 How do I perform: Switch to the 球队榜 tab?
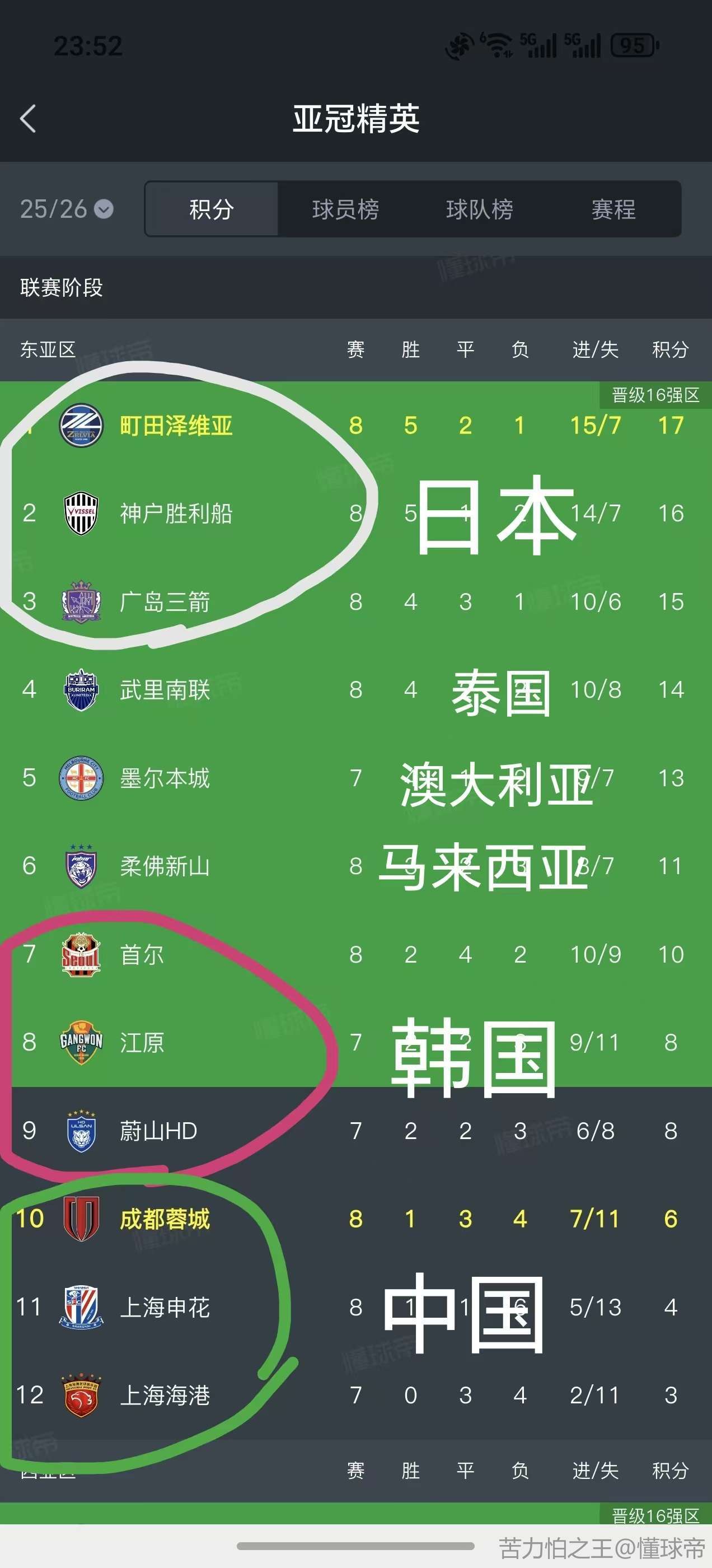(479, 209)
